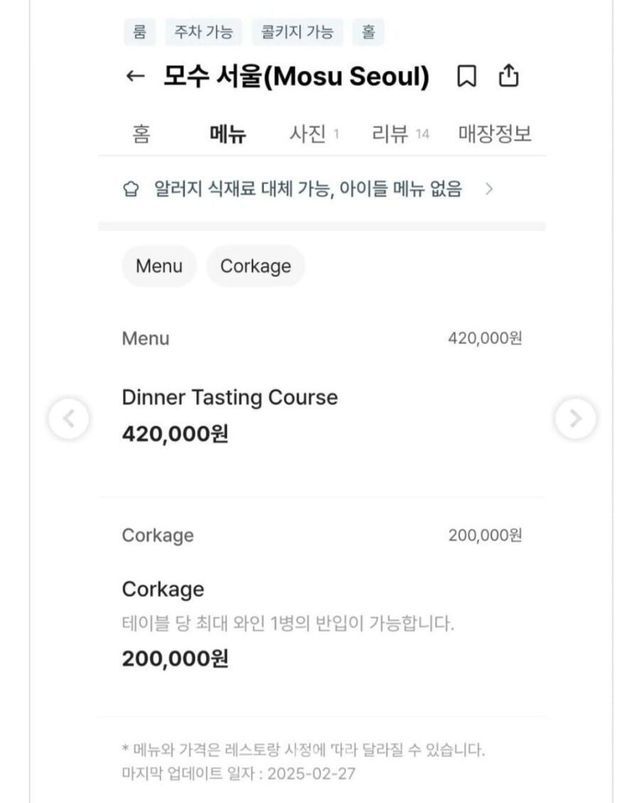The height and width of the screenshot is (803, 640).
Task: Open the 매장정보 tab
Action: [494, 134]
